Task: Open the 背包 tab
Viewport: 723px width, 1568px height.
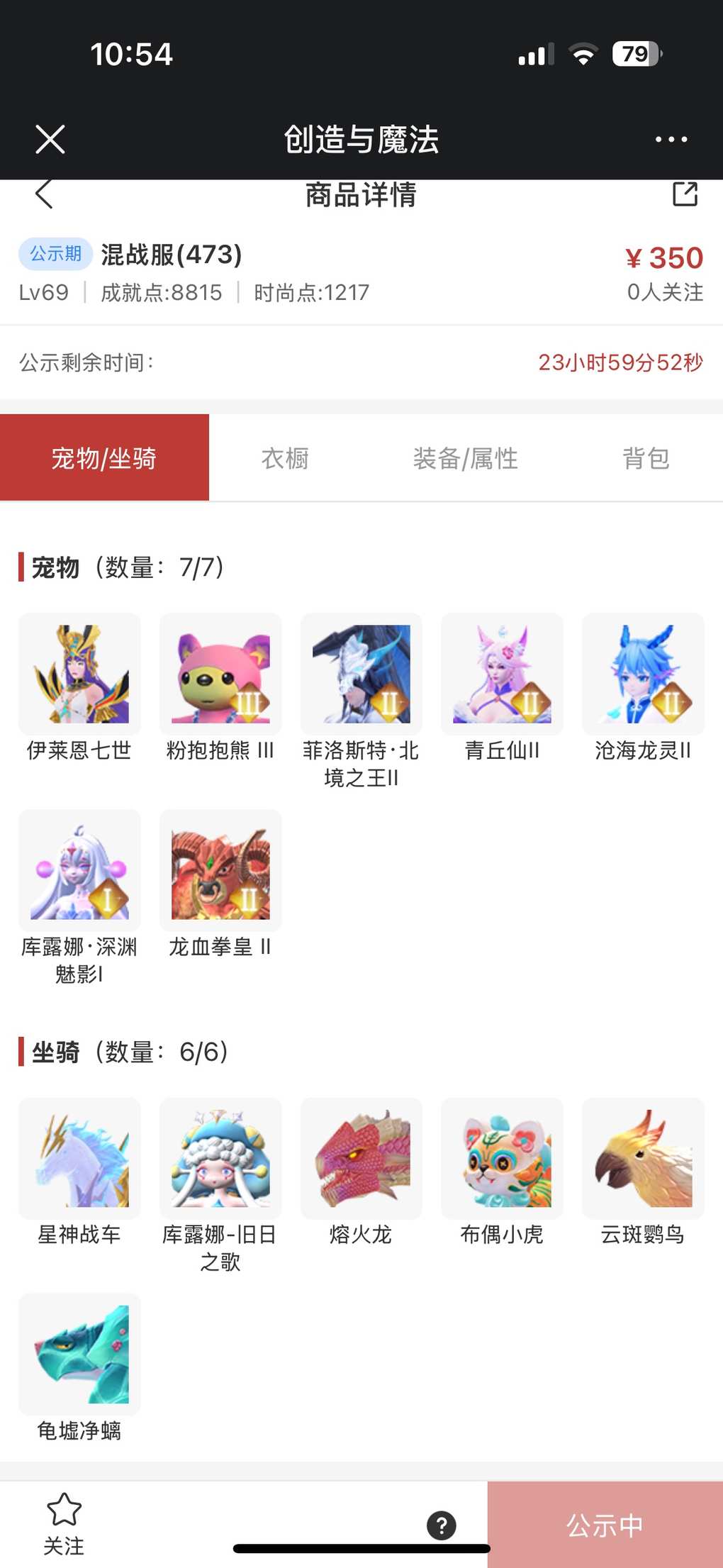Action: [646, 458]
